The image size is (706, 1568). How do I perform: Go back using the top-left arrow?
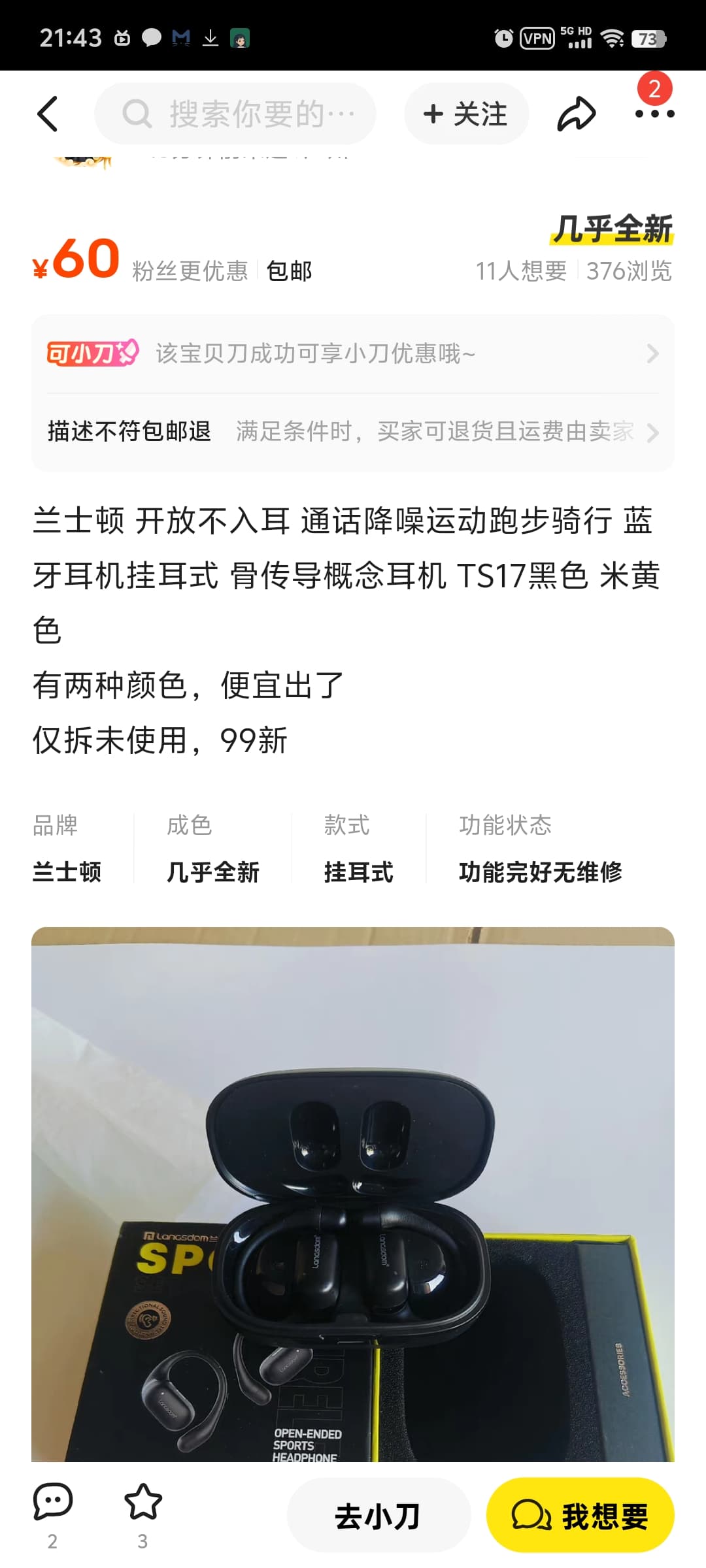[x=48, y=114]
